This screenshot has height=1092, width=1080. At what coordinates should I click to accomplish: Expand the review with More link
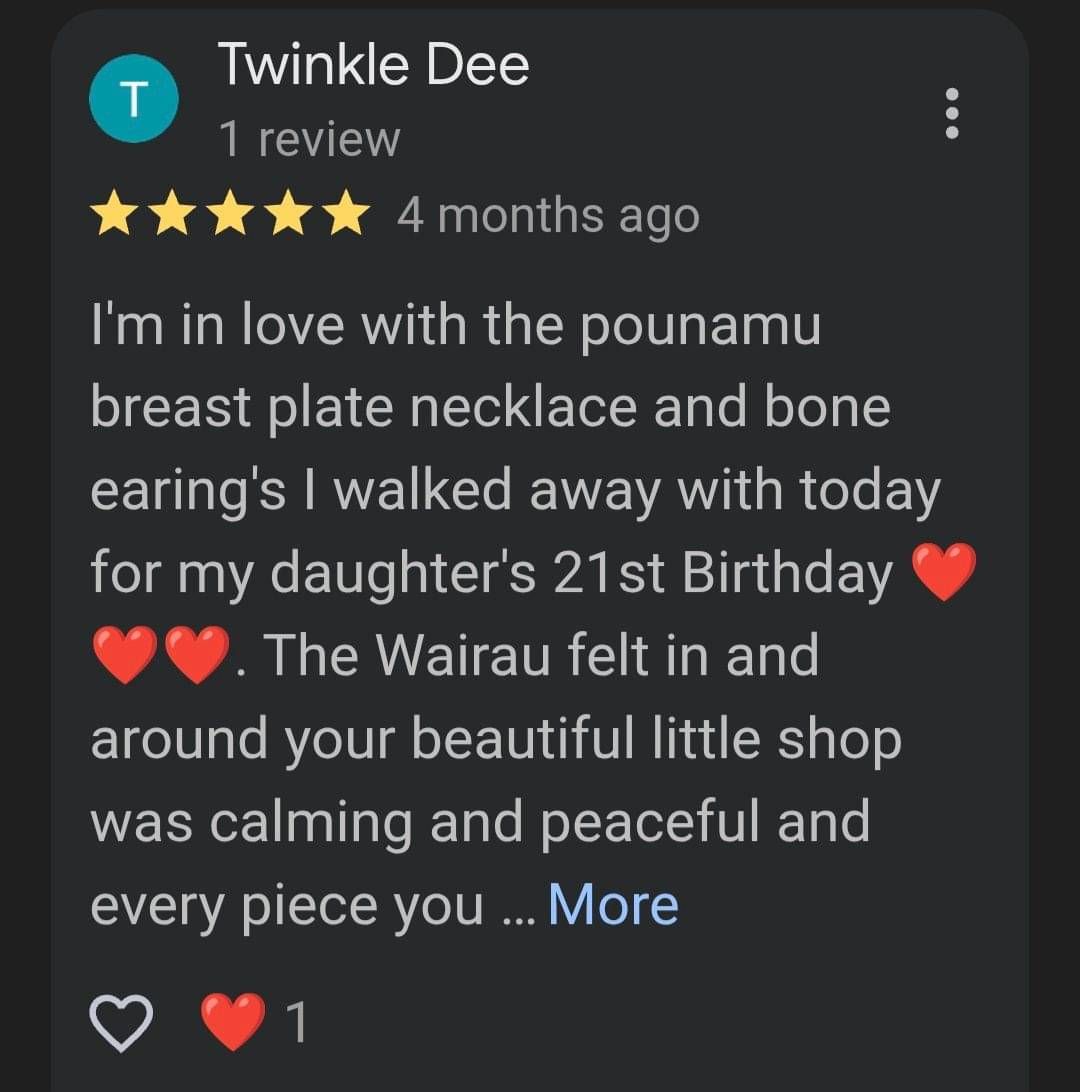(613, 905)
